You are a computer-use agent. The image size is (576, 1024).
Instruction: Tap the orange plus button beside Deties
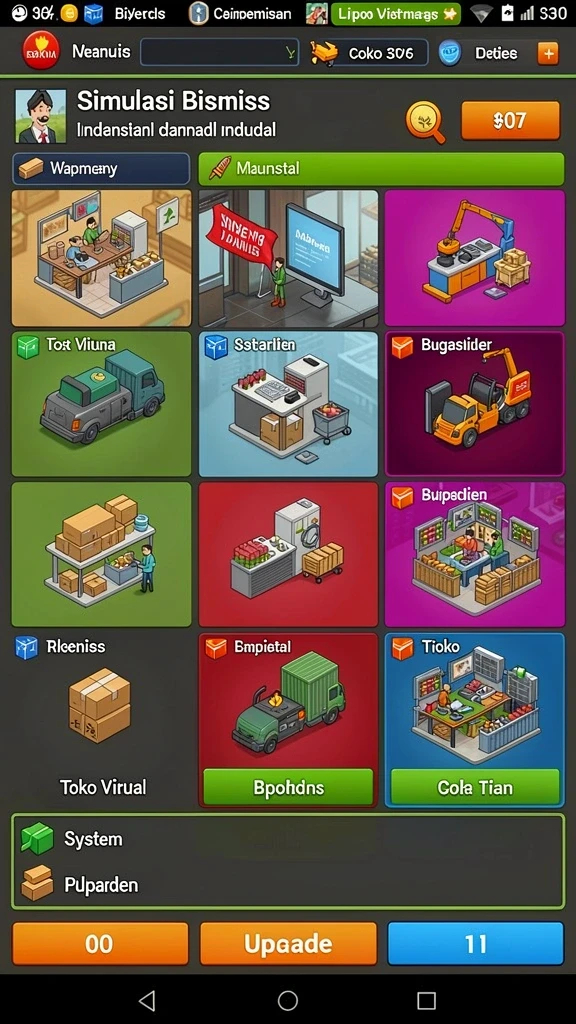pos(548,54)
